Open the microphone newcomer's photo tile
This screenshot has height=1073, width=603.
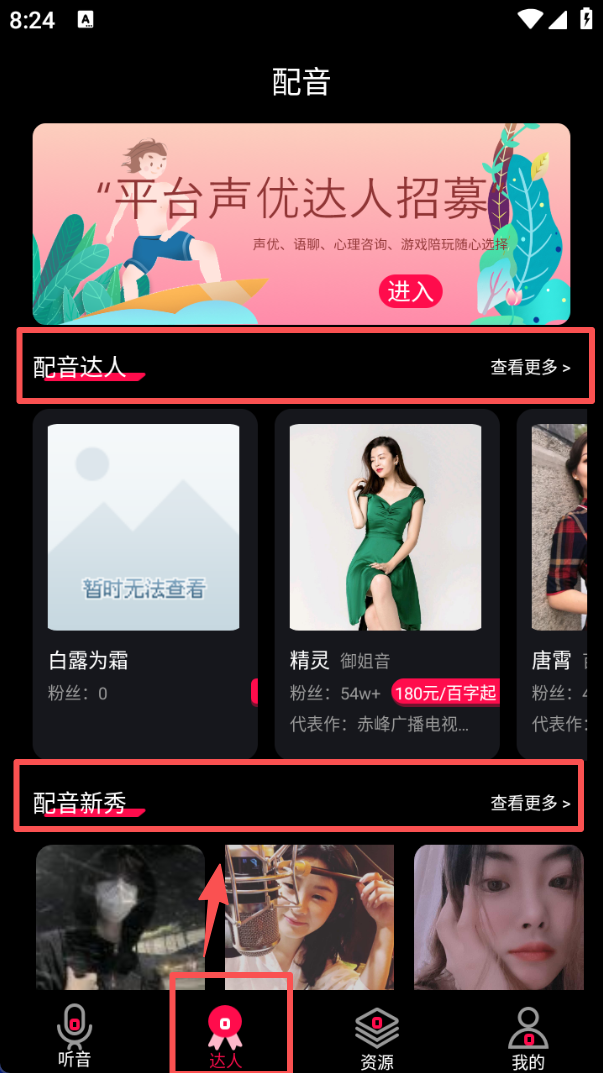309,917
